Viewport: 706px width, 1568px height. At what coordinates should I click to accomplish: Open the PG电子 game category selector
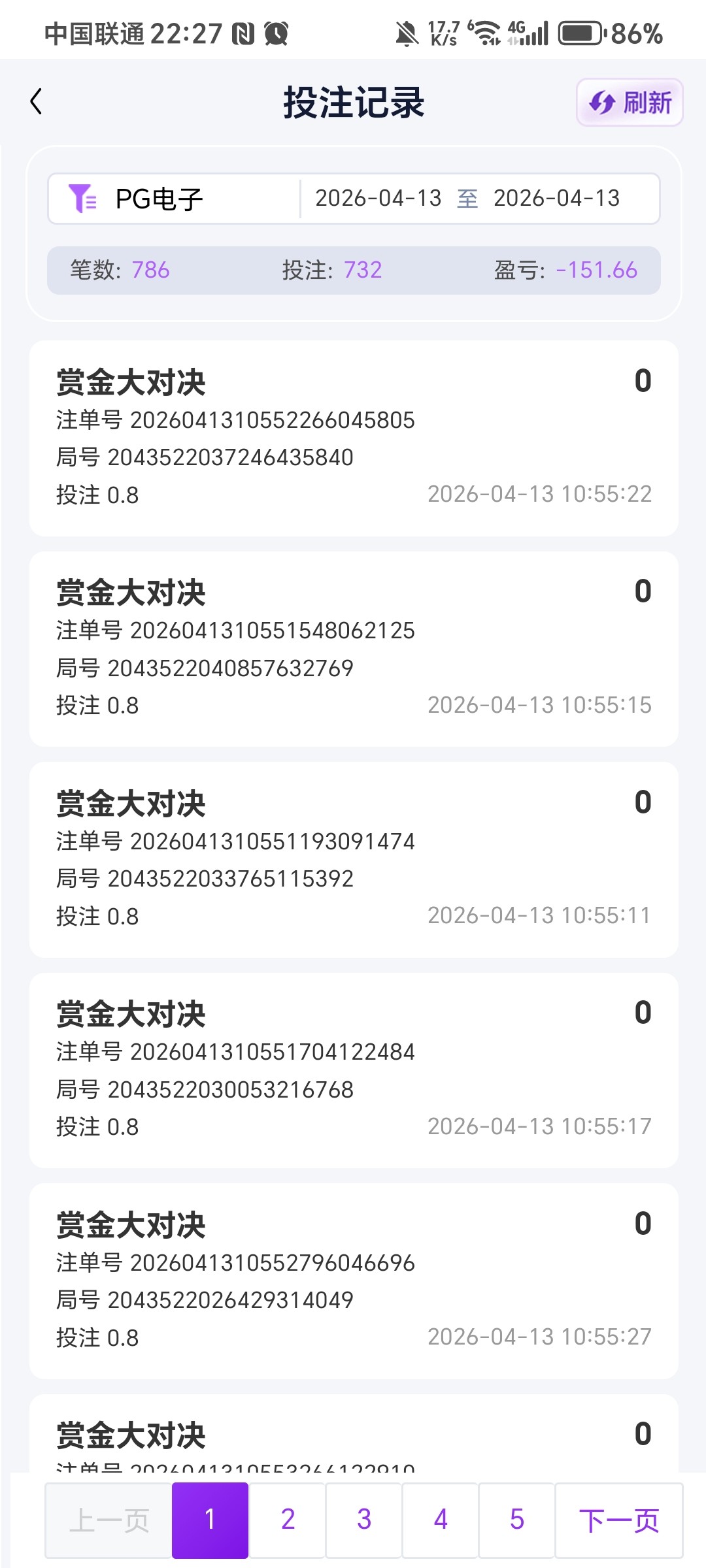coord(160,199)
